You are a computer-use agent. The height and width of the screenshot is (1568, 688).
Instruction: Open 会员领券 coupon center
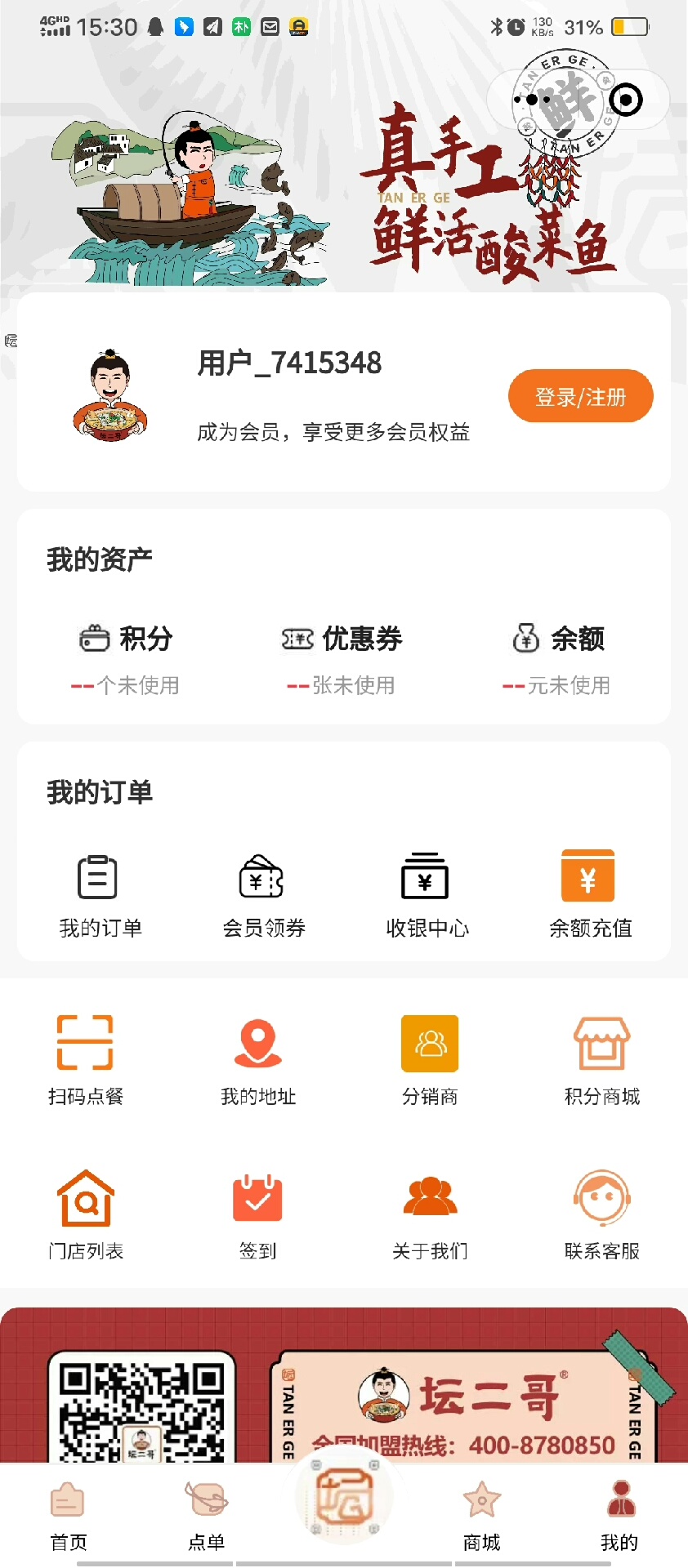263,894
